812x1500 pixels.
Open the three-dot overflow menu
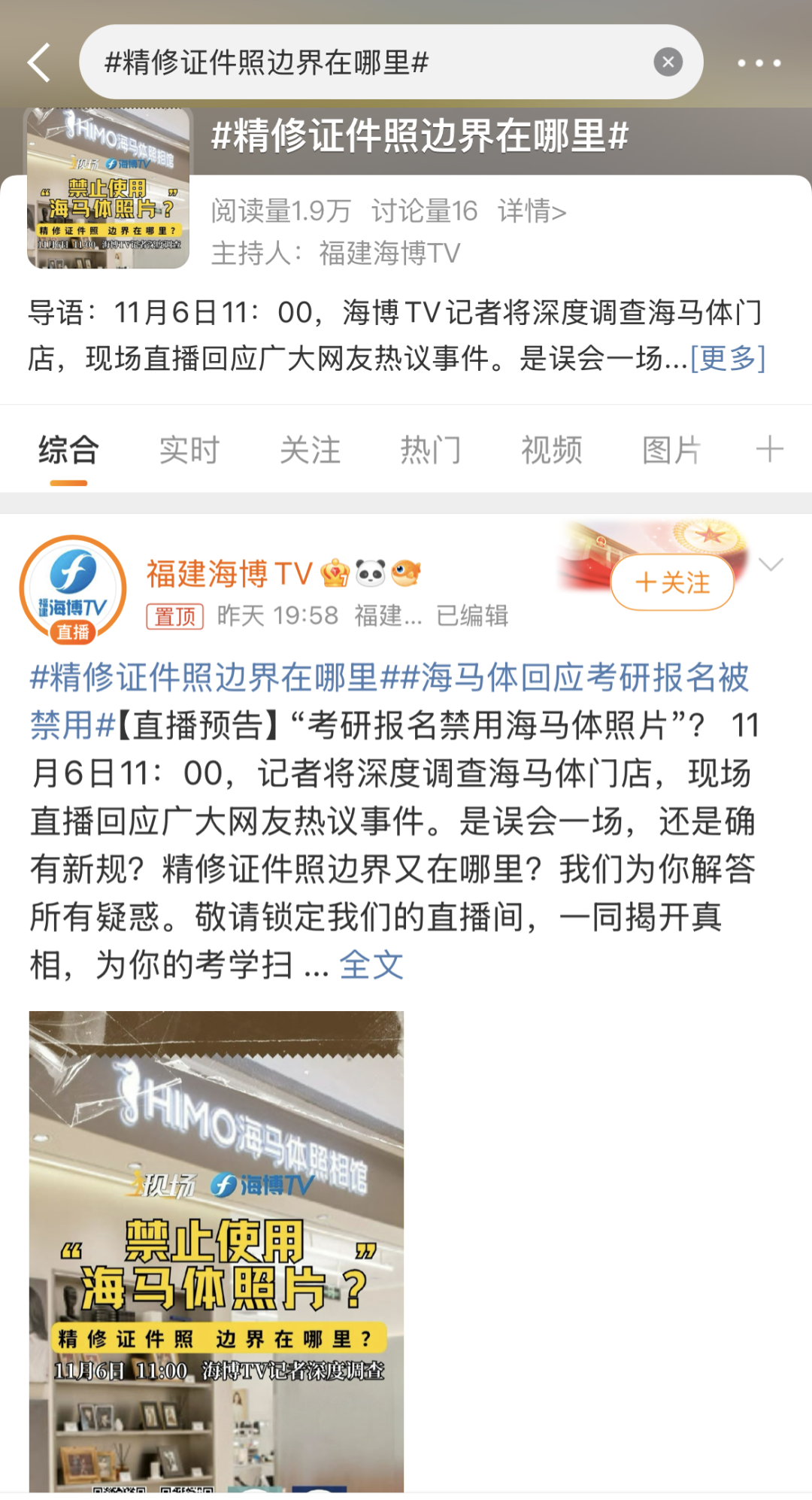[x=759, y=63]
